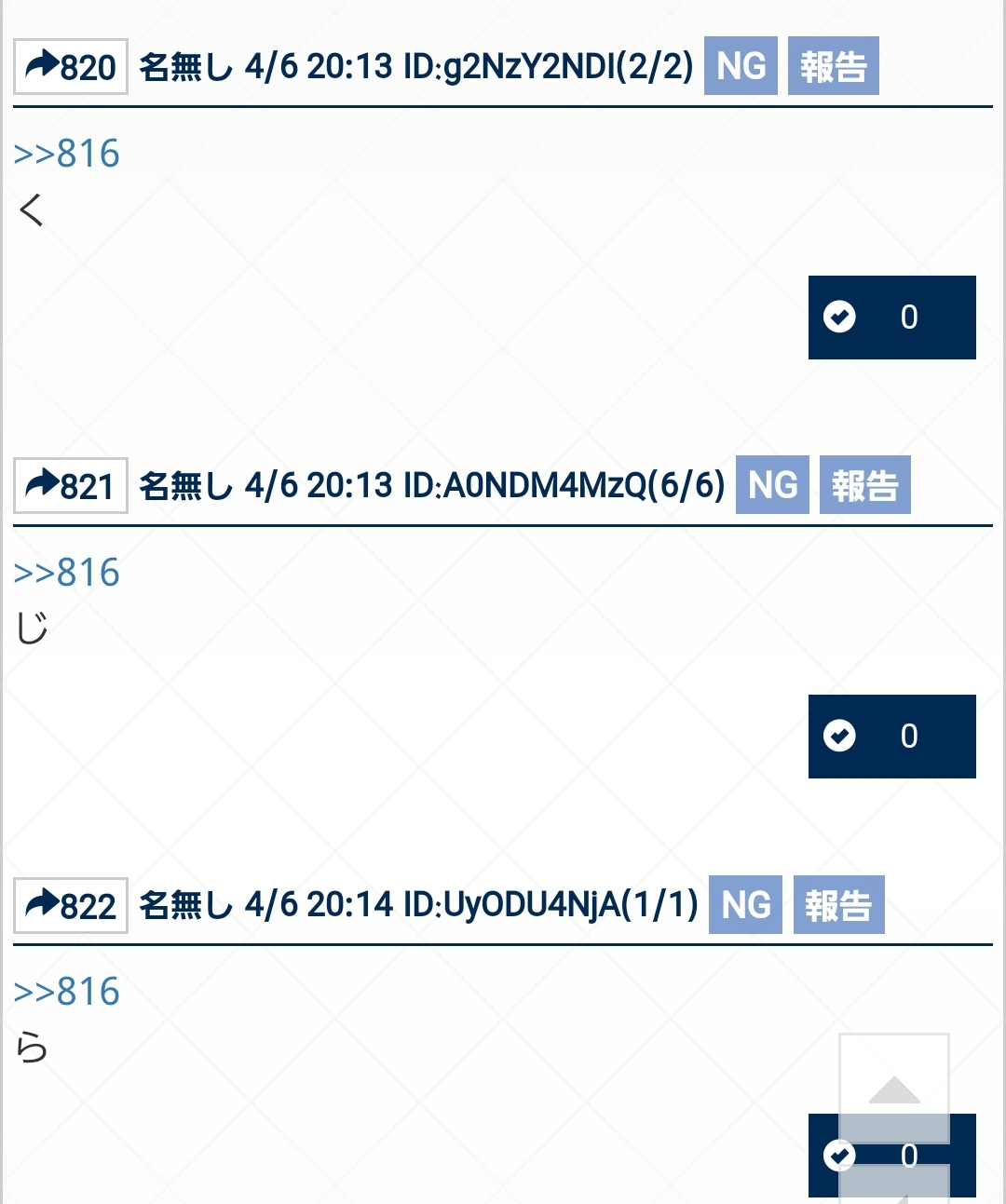Tap NG on post 820
The height and width of the screenshot is (1204, 1006).
[741, 66]
